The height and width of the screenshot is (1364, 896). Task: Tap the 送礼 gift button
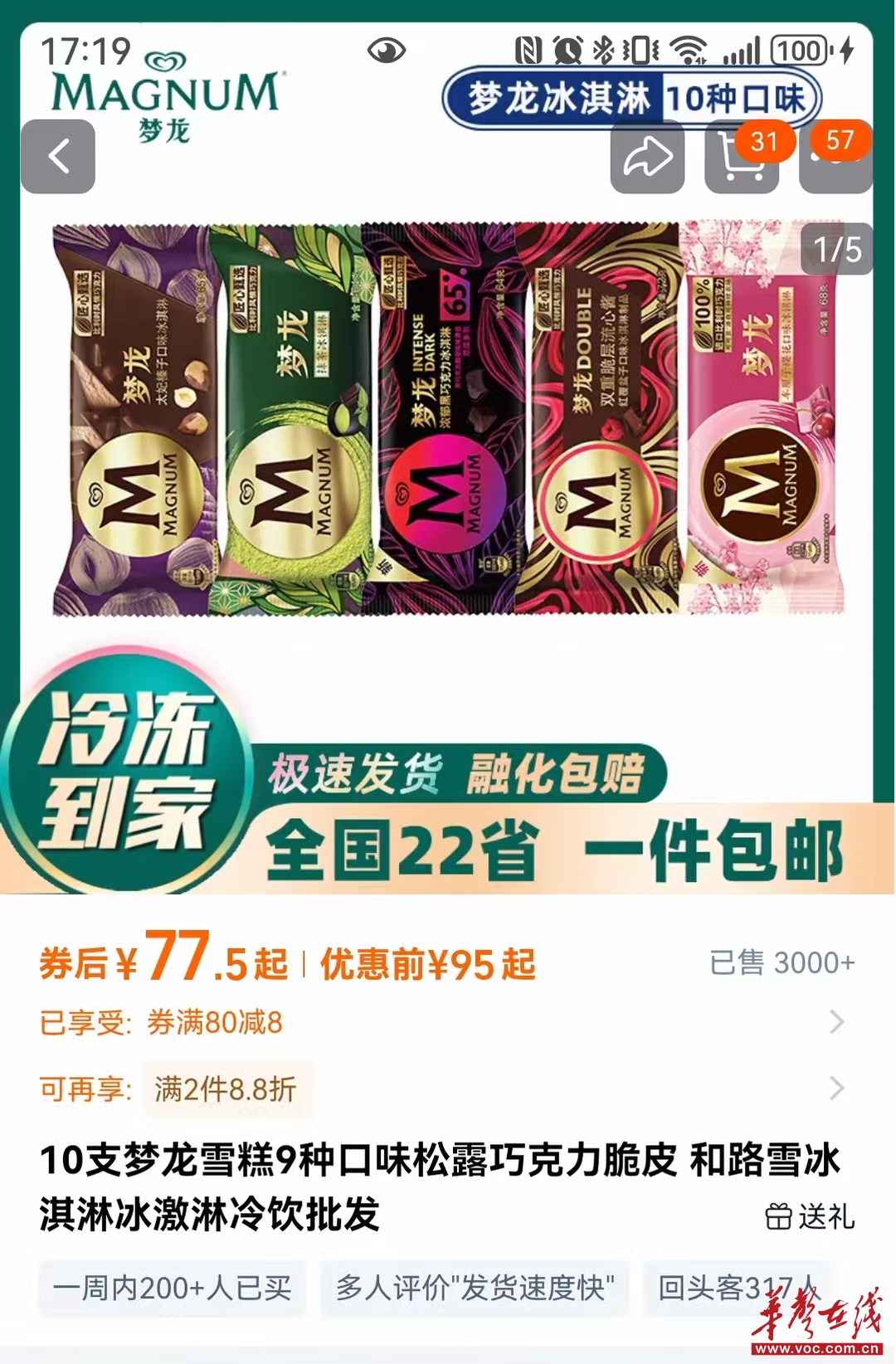click(x=810, y=1216)
